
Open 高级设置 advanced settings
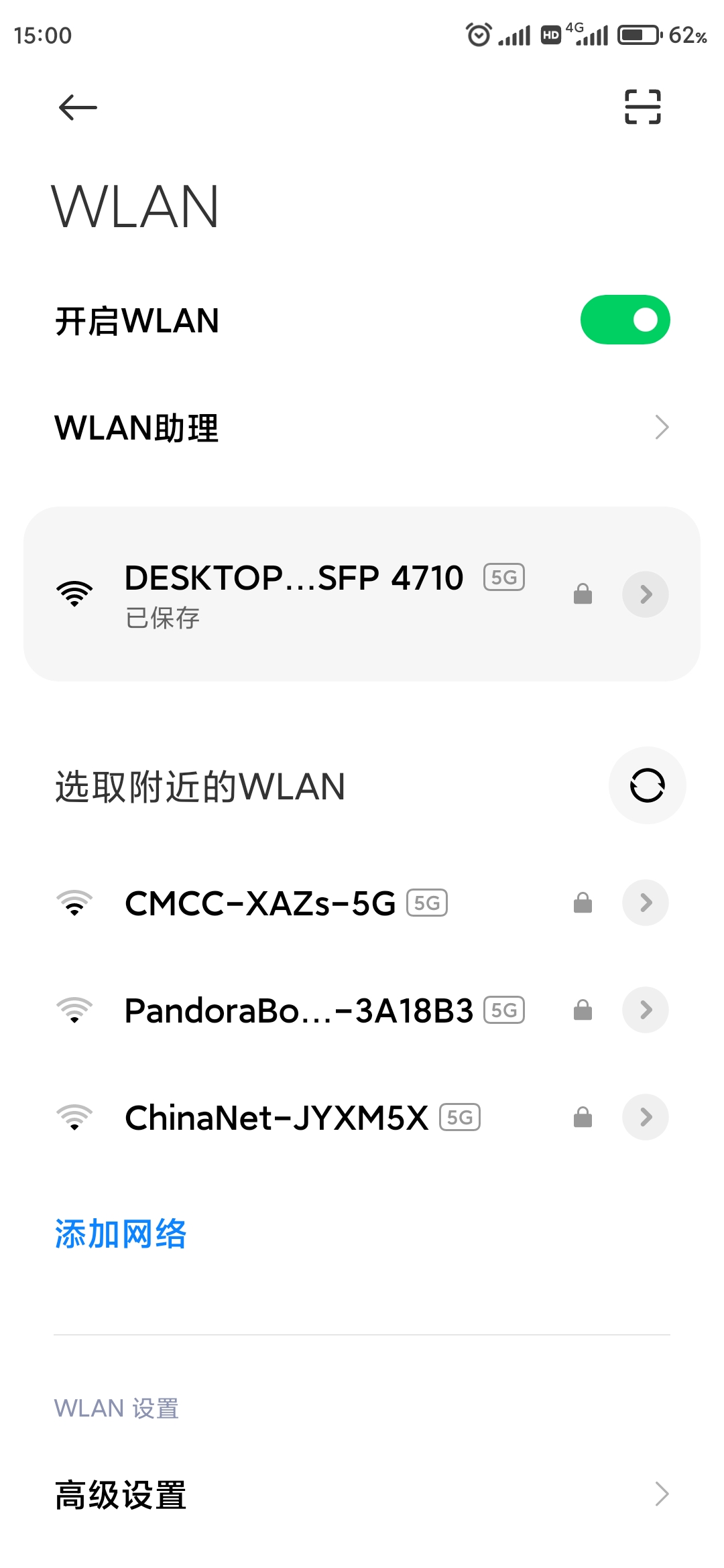362,1494
